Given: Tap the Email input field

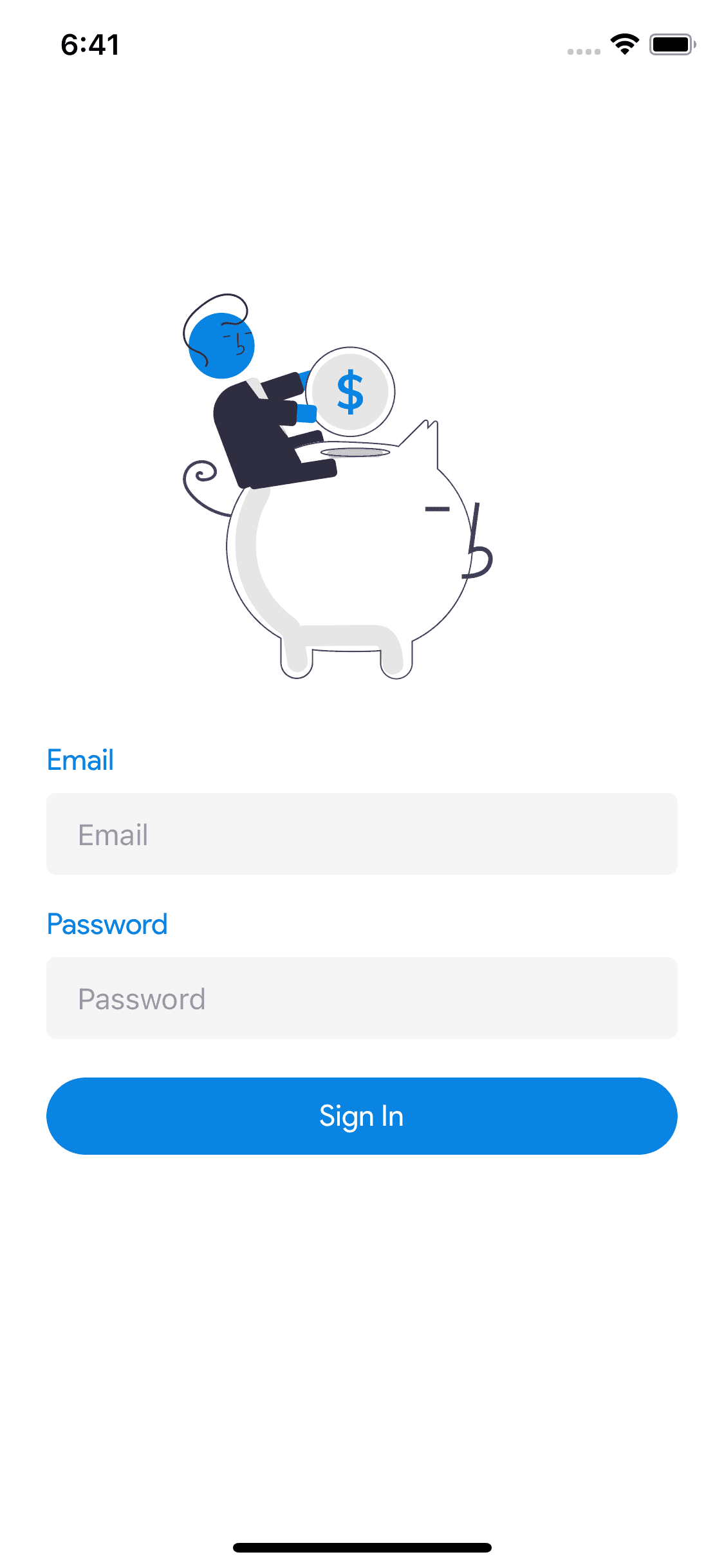Looking at the screenshot, I should pyautogui.click(x=362, y=834).
